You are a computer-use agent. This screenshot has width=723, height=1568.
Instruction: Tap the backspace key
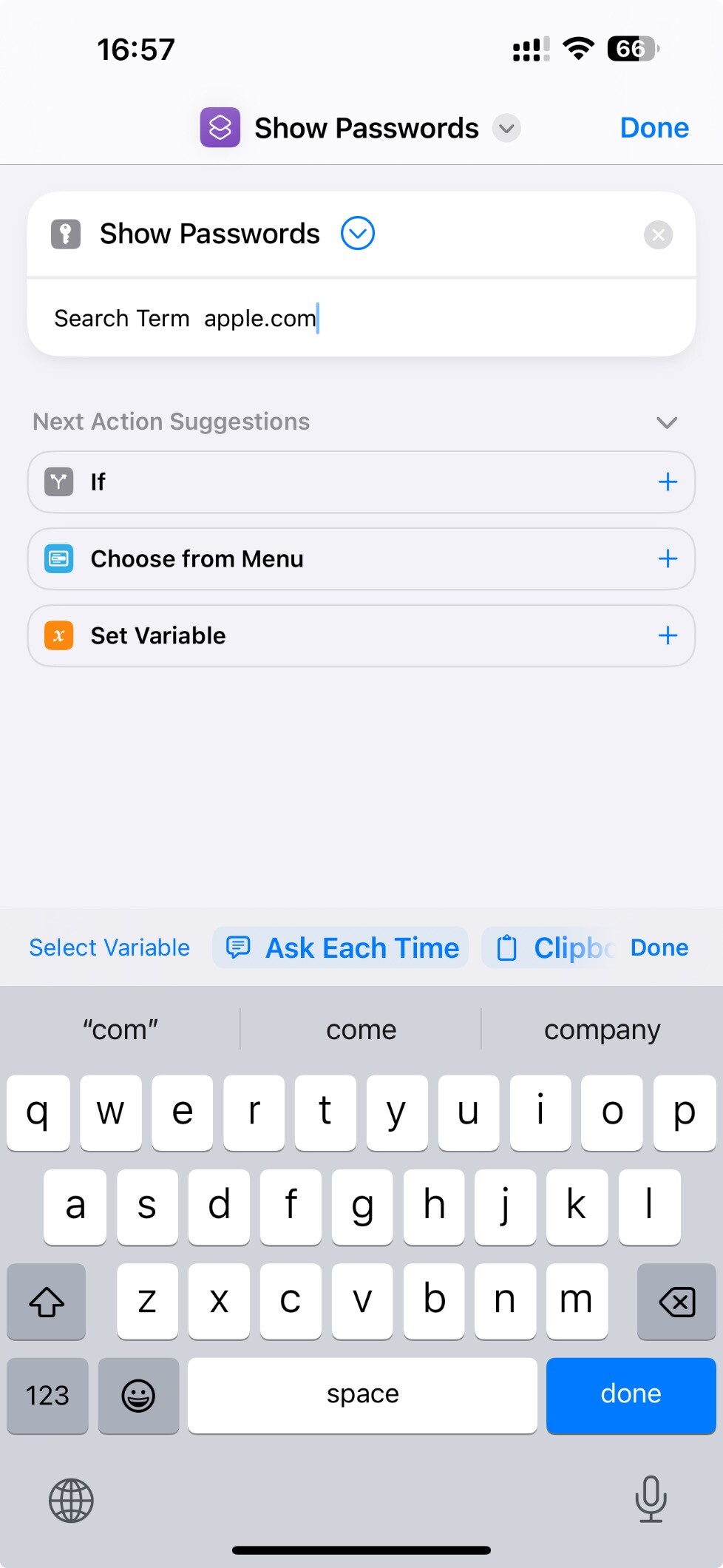coord(676,1302)
